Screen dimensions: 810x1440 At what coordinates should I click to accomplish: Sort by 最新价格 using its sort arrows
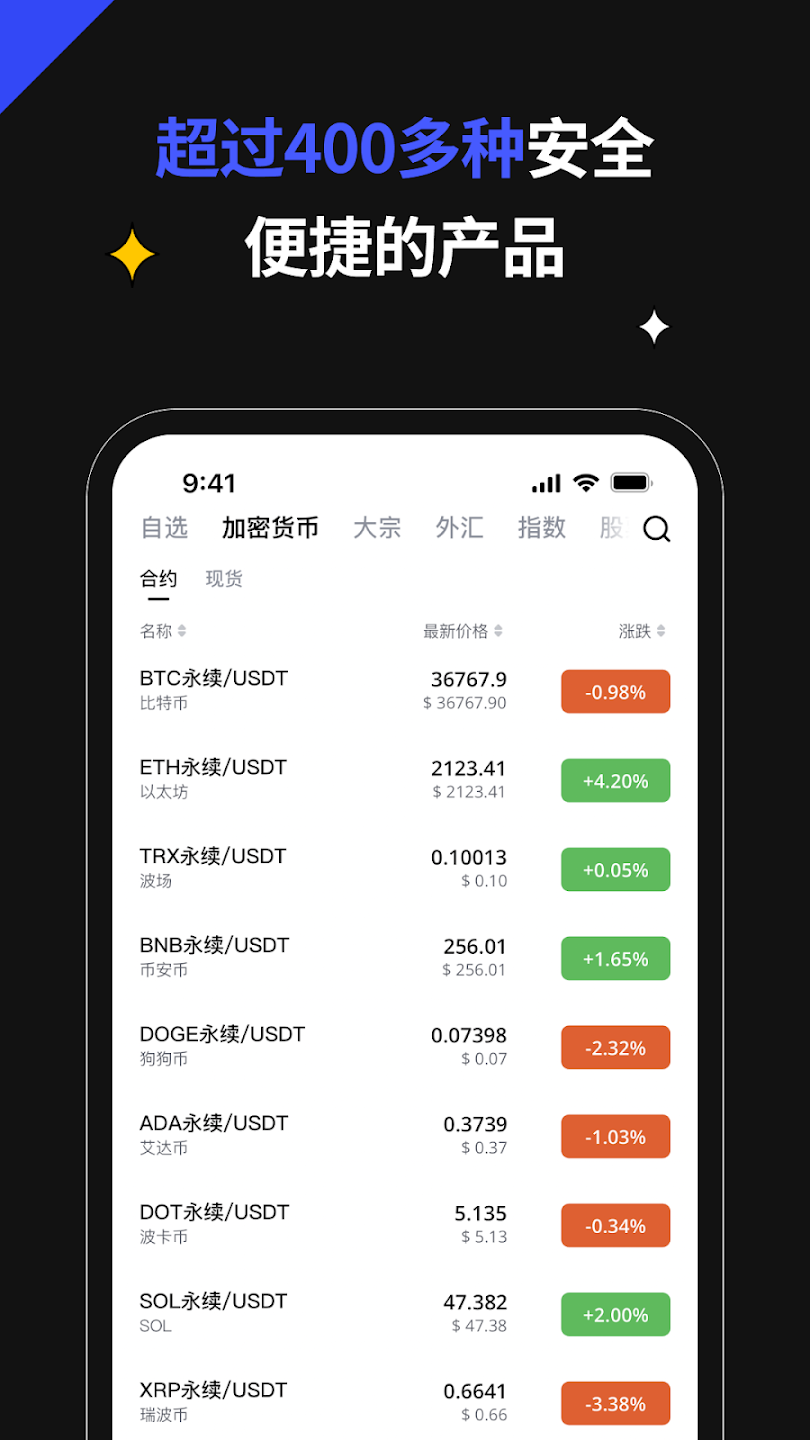click(498, 631)
